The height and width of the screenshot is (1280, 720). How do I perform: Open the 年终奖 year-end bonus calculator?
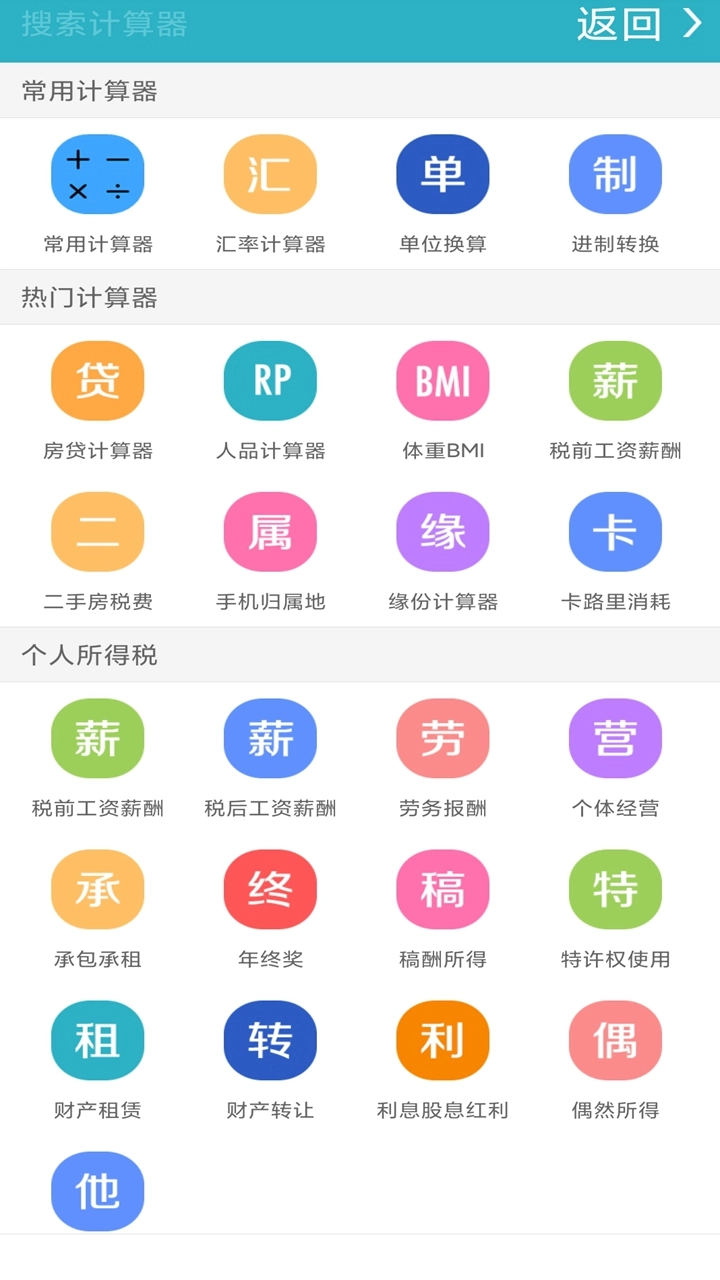point(270,889)
